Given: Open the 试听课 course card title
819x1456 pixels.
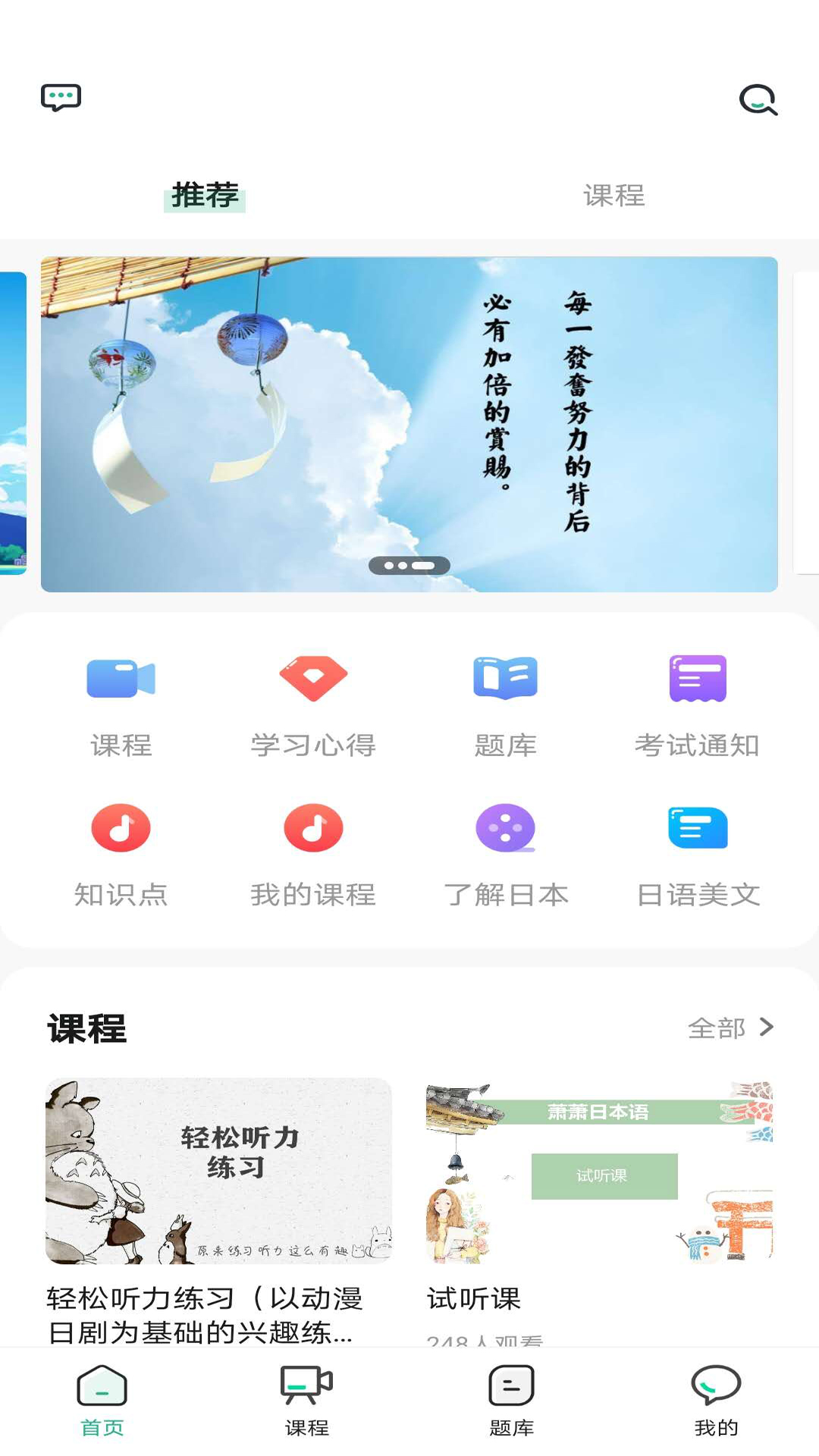Looking at the screenshot, I should 472,1299.
